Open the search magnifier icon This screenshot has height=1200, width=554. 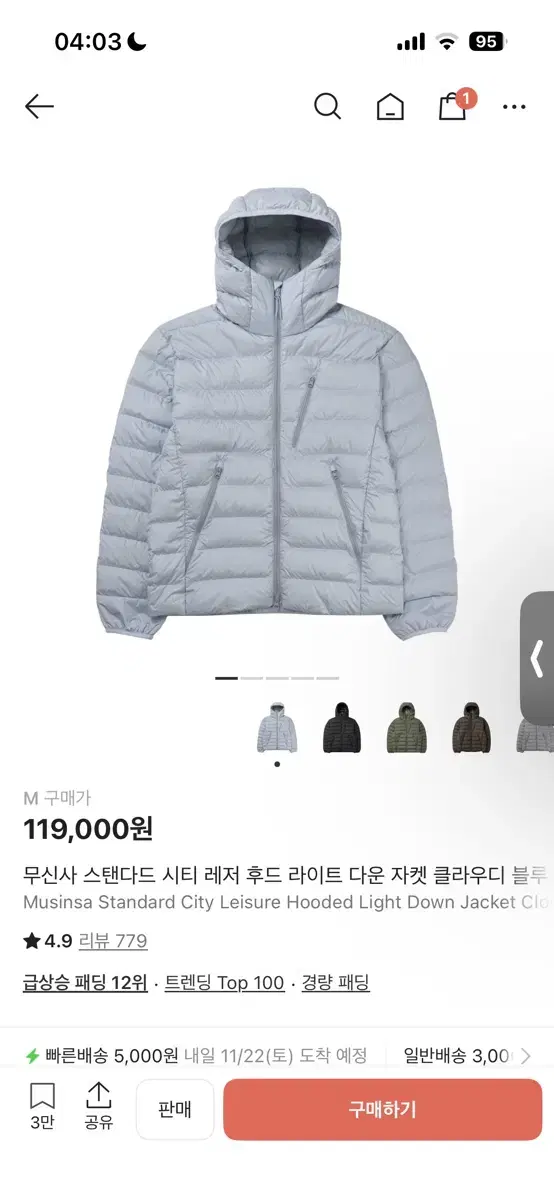(328, 107)
